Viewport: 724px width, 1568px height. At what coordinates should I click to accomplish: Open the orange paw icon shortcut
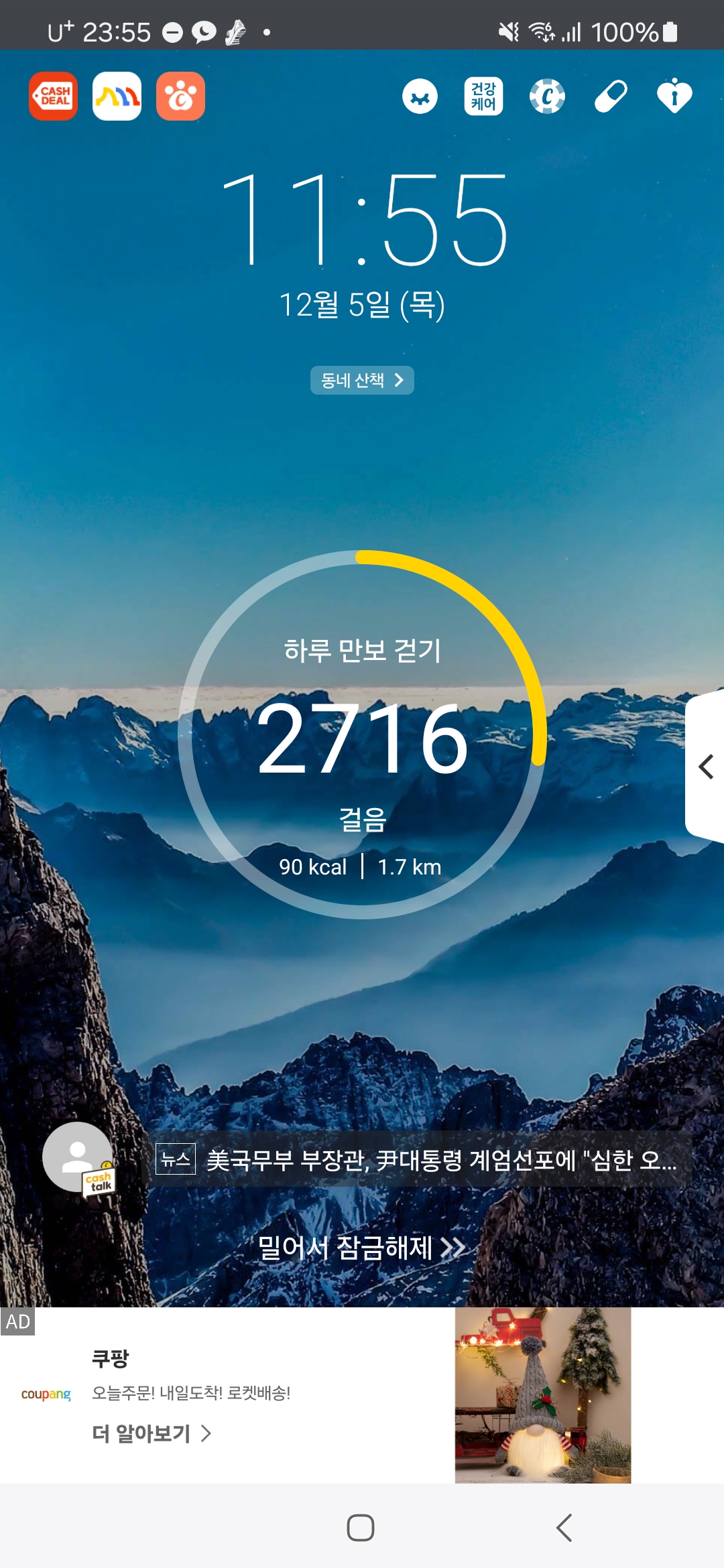(180, 96)
